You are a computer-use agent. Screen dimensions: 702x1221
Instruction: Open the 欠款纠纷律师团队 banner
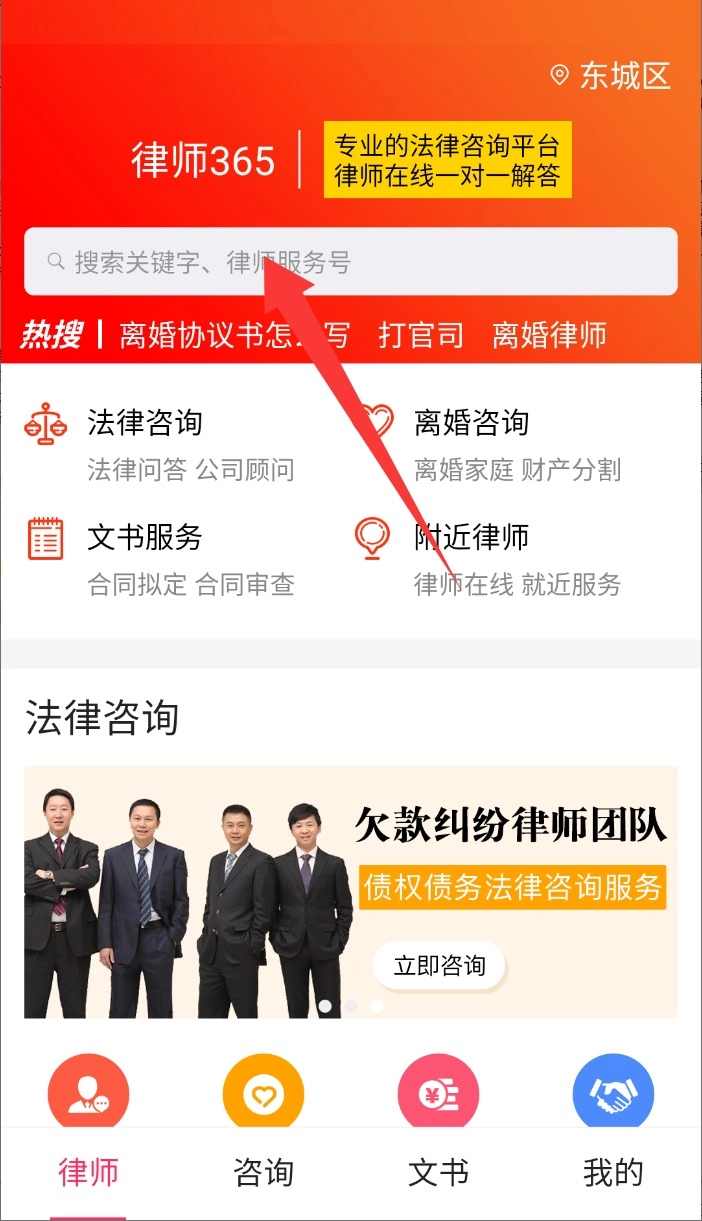point(350,892)
